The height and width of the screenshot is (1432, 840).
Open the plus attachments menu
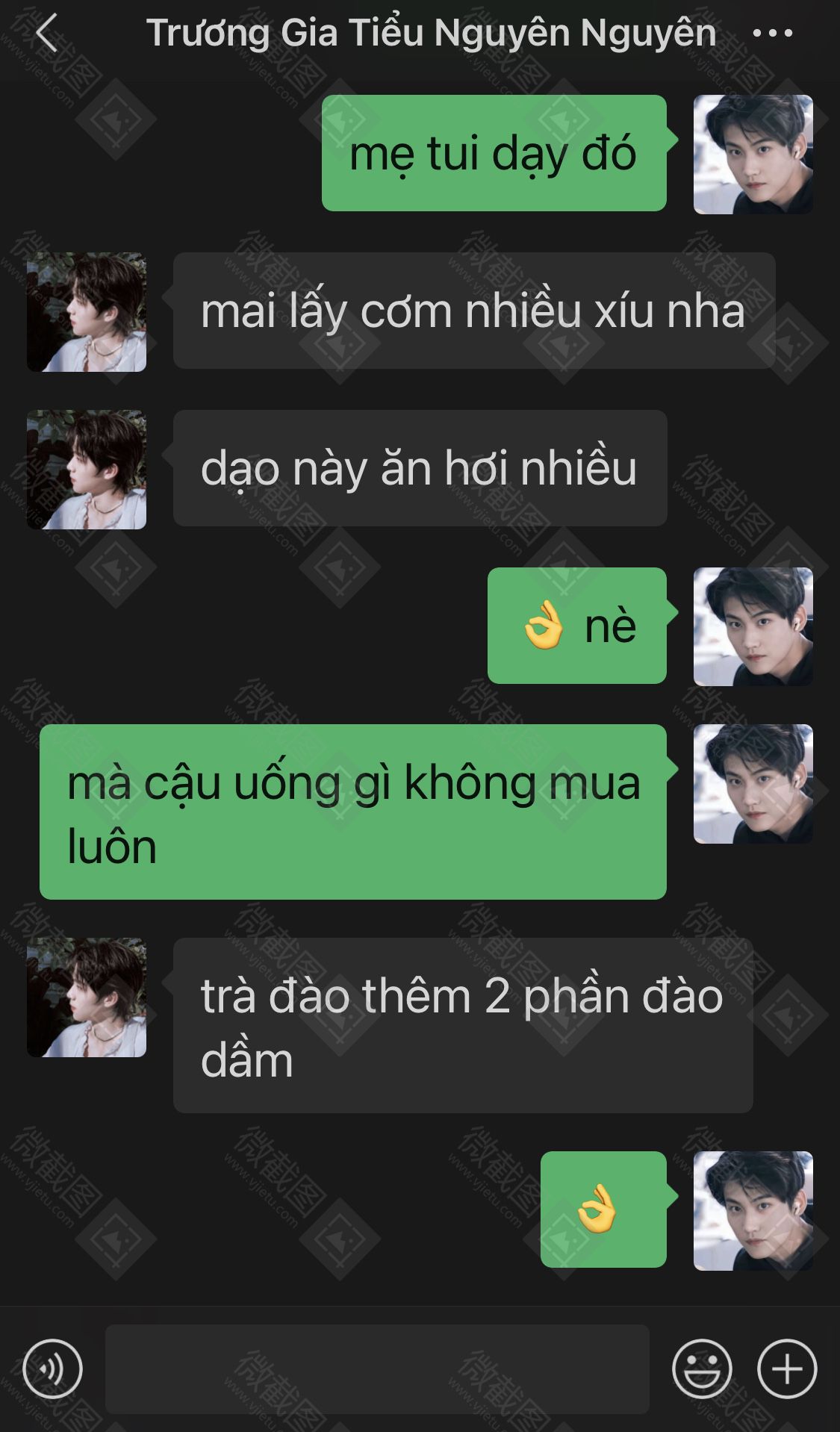pos(787,1369)
